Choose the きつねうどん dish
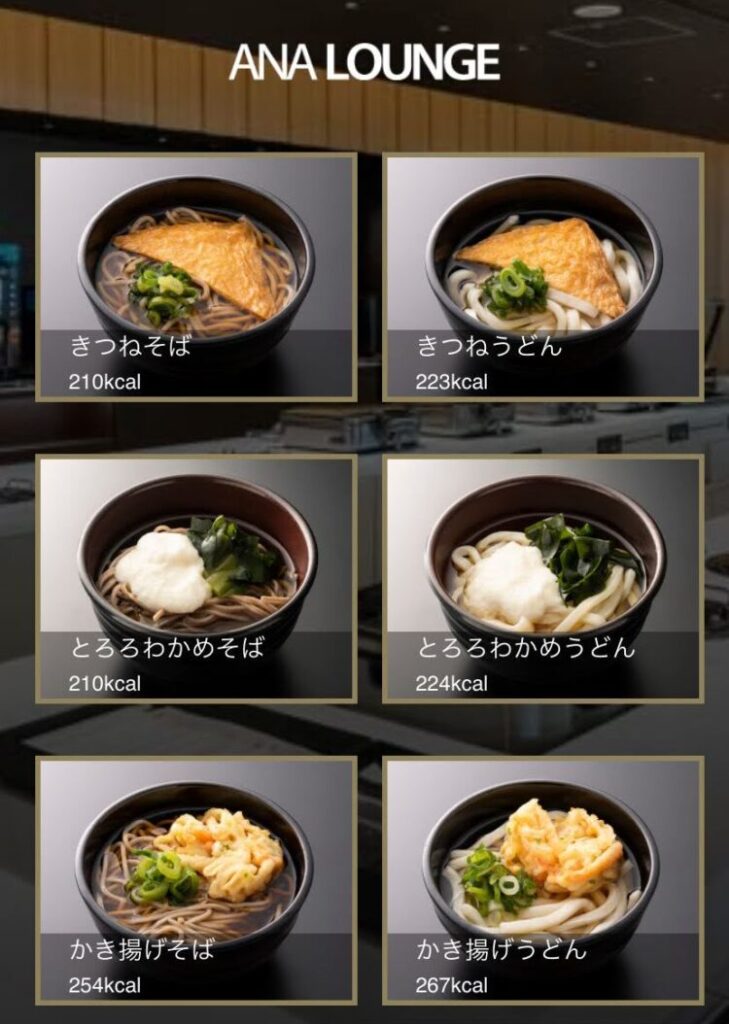This screenshot has height=1024, width=729. (543, 277)
